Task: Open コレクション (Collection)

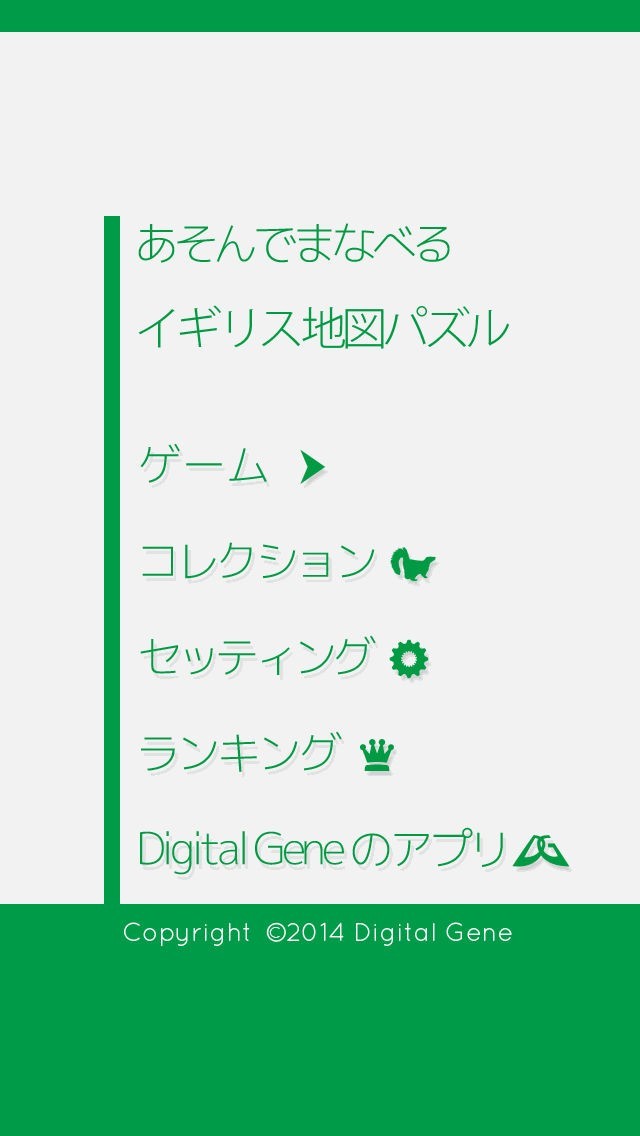Action: [288, 562]
